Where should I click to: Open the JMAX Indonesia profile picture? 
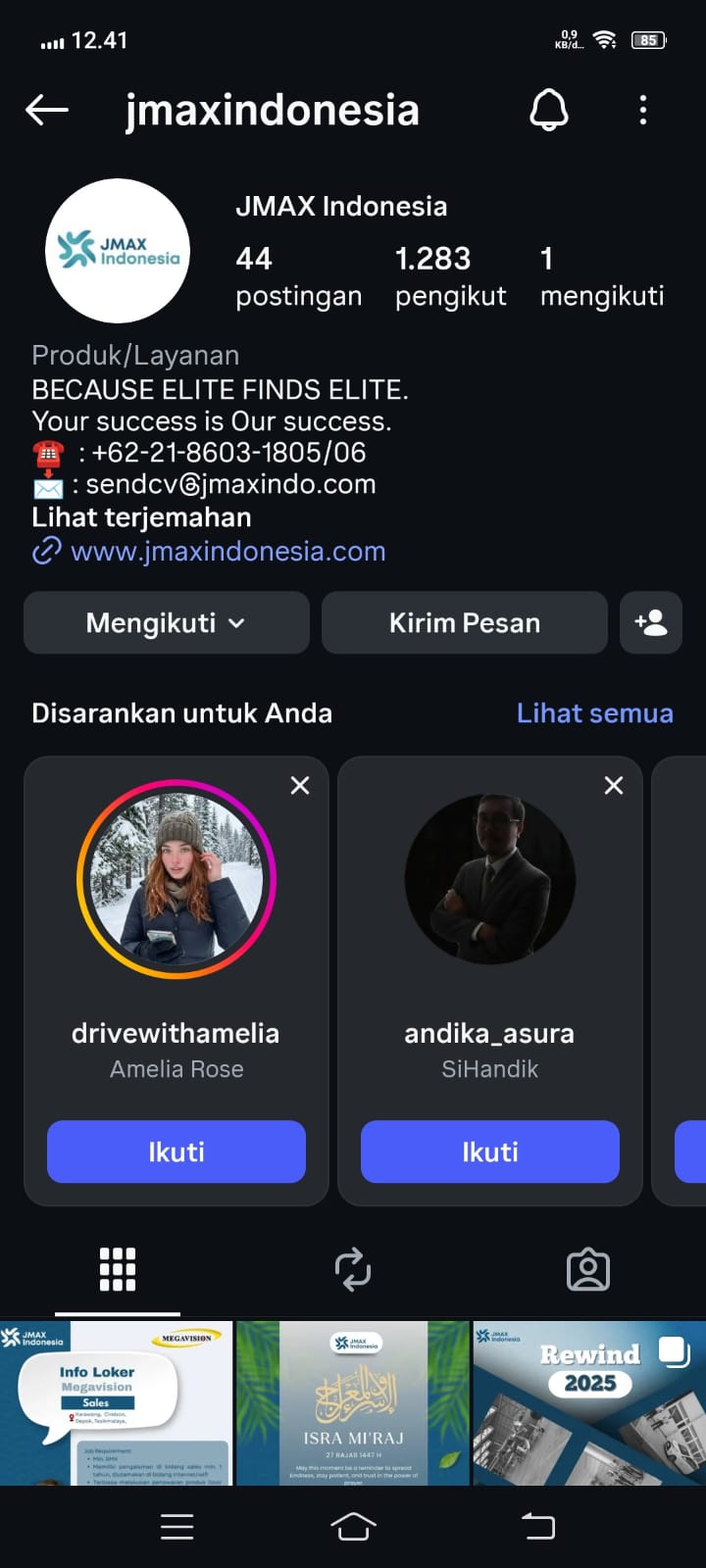118,251
